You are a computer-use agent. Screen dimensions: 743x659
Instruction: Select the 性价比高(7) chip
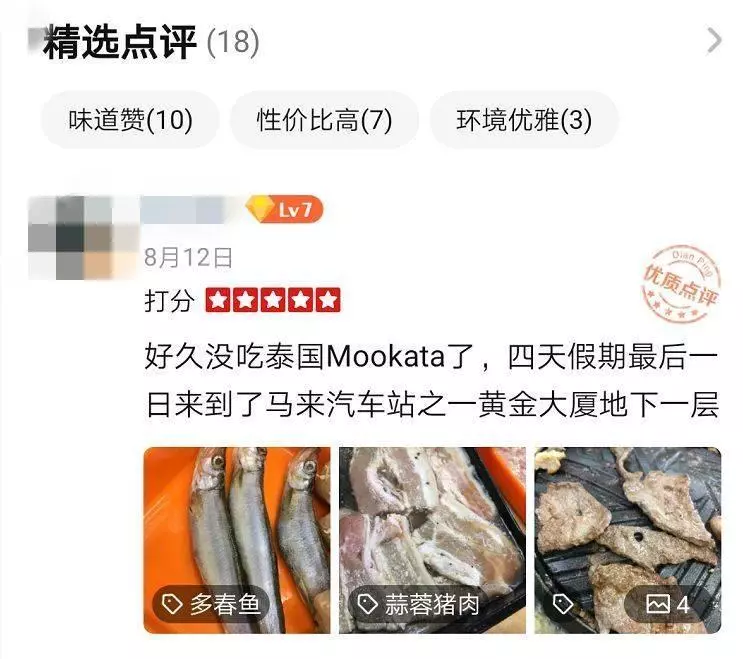(x=324, y=121)
